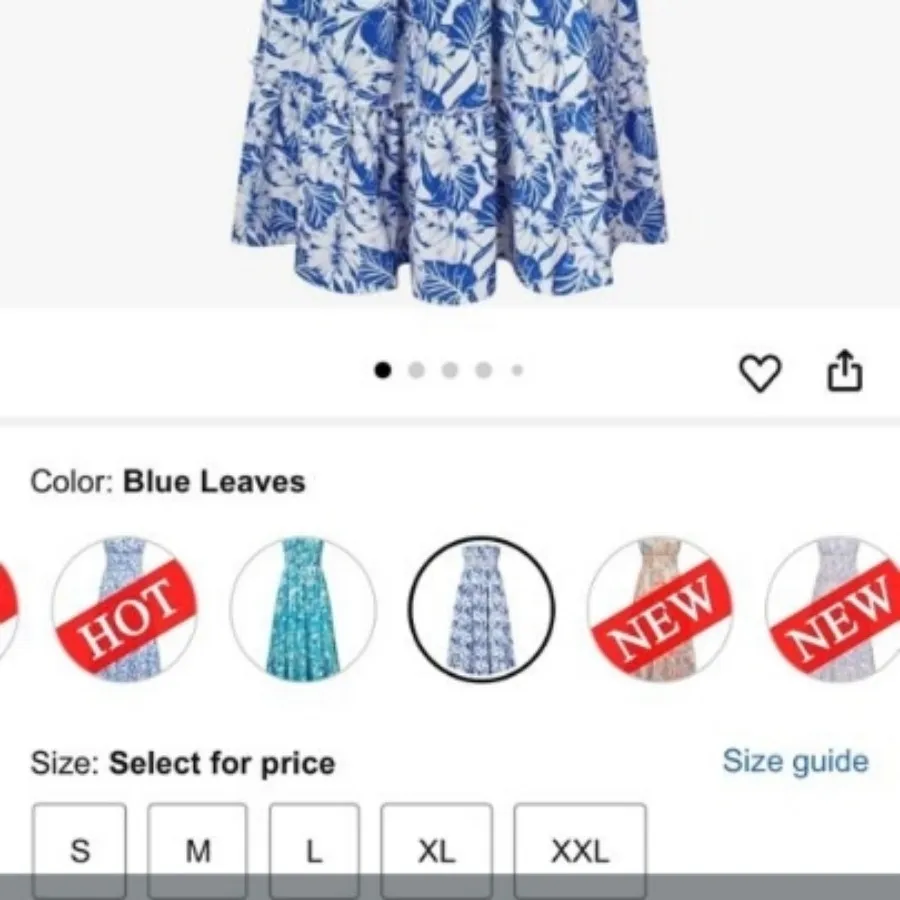900x900 pixels.
Task: Open the Size guide
Action: (795, 762)
